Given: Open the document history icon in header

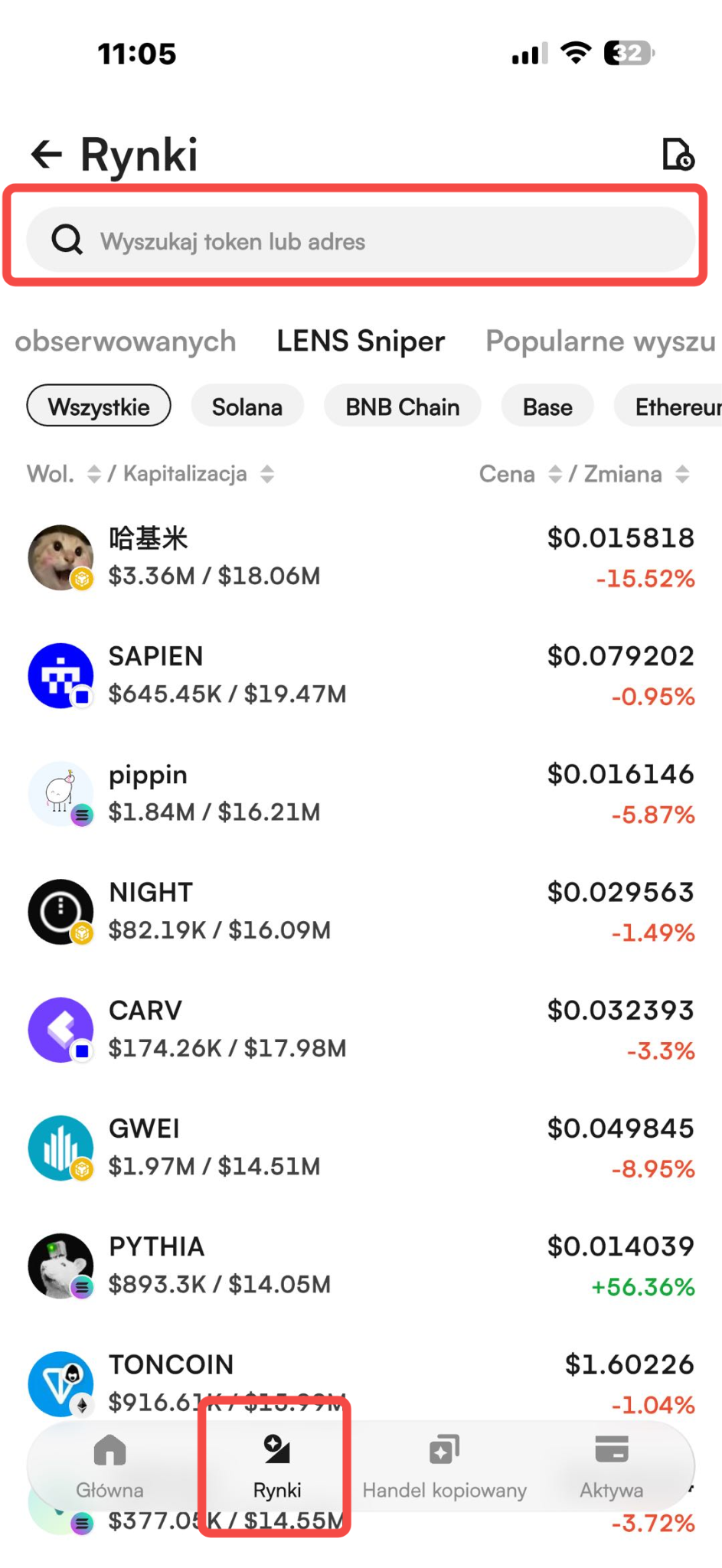Looking at the screenshot, I should [x=678, y=154].
